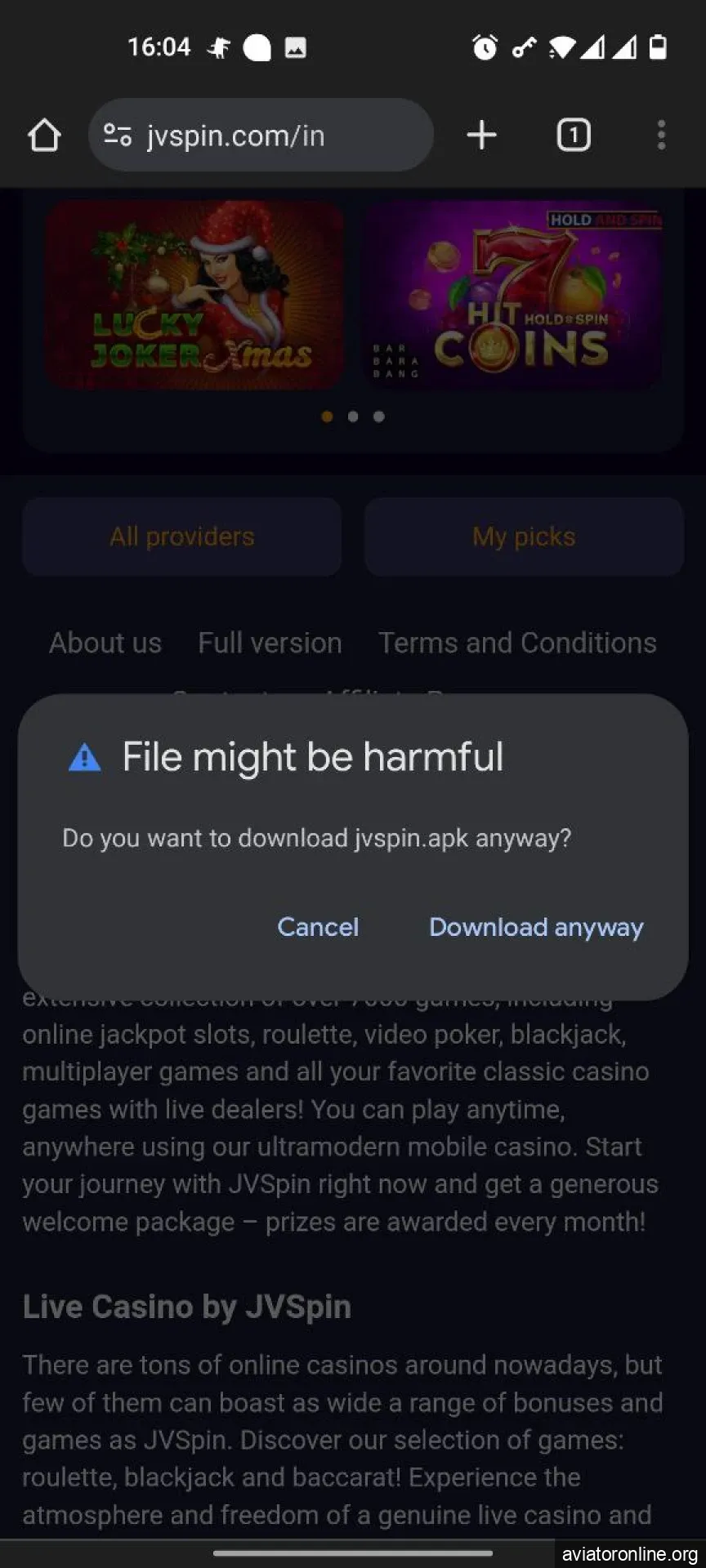
Task: Go to the browser home page
Action: pyautogui.click(x=44, y=136)
